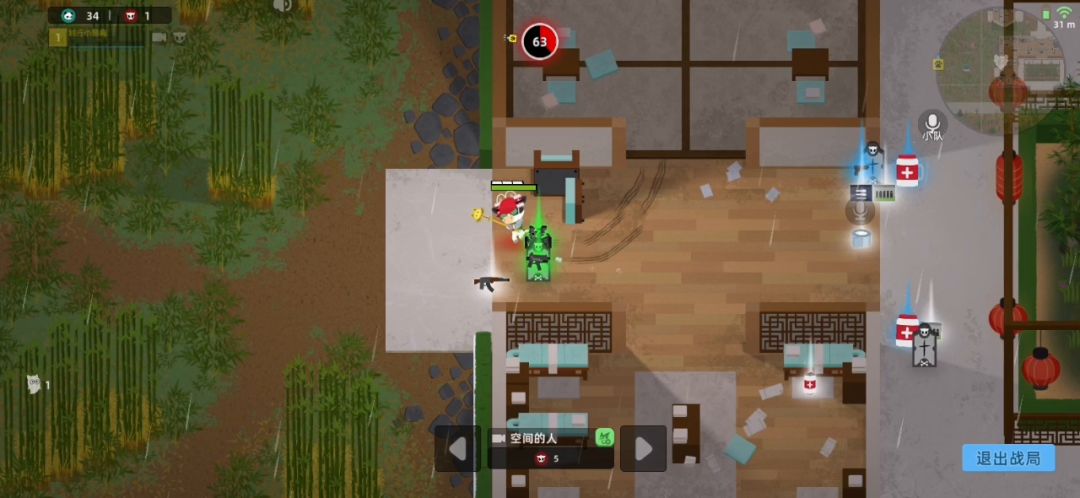1080x498 pixels.
Task: Toggle the speaker sound icon at the top
Action: point(282,6)
